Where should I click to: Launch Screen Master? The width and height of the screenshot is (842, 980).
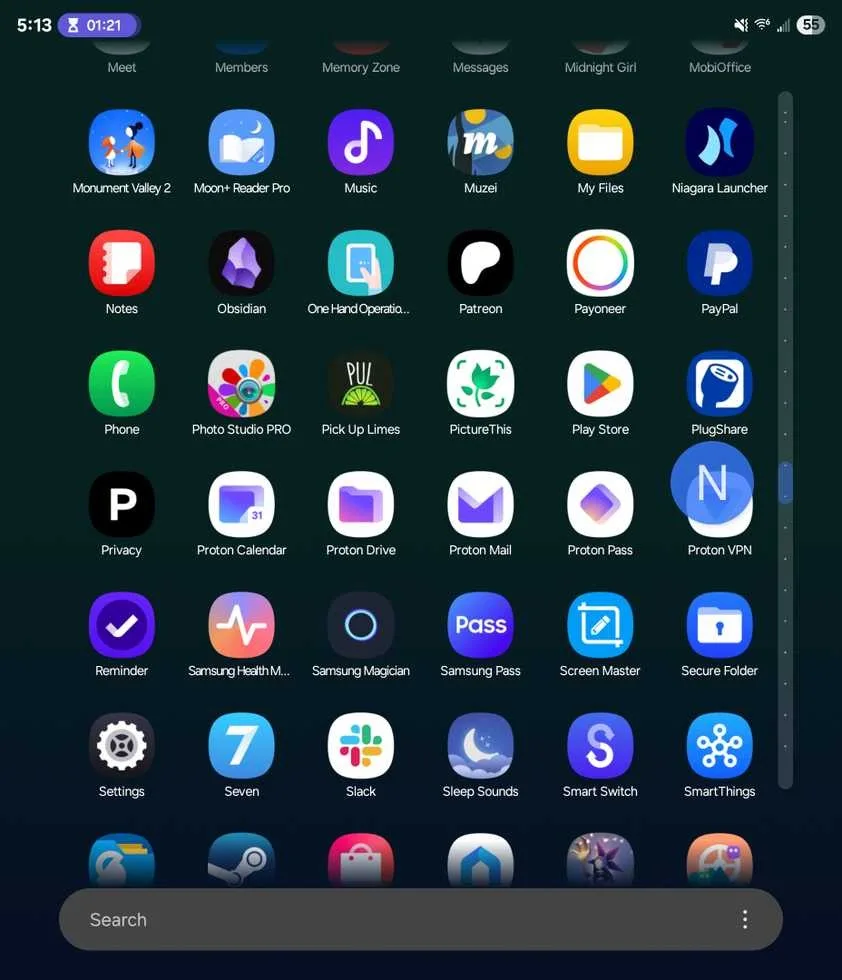[x=600, y=626]
